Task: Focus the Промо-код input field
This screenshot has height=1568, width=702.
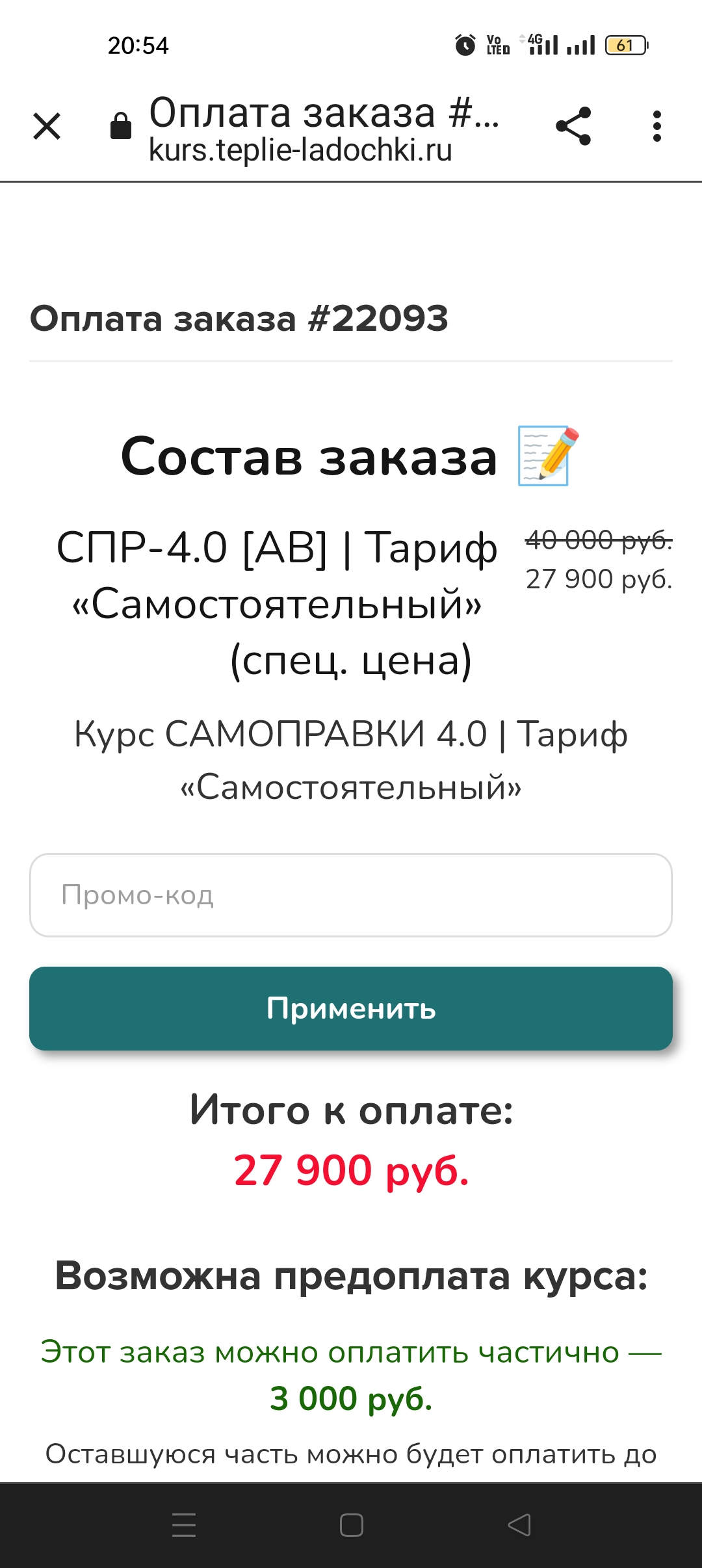Action: [351, 895]
